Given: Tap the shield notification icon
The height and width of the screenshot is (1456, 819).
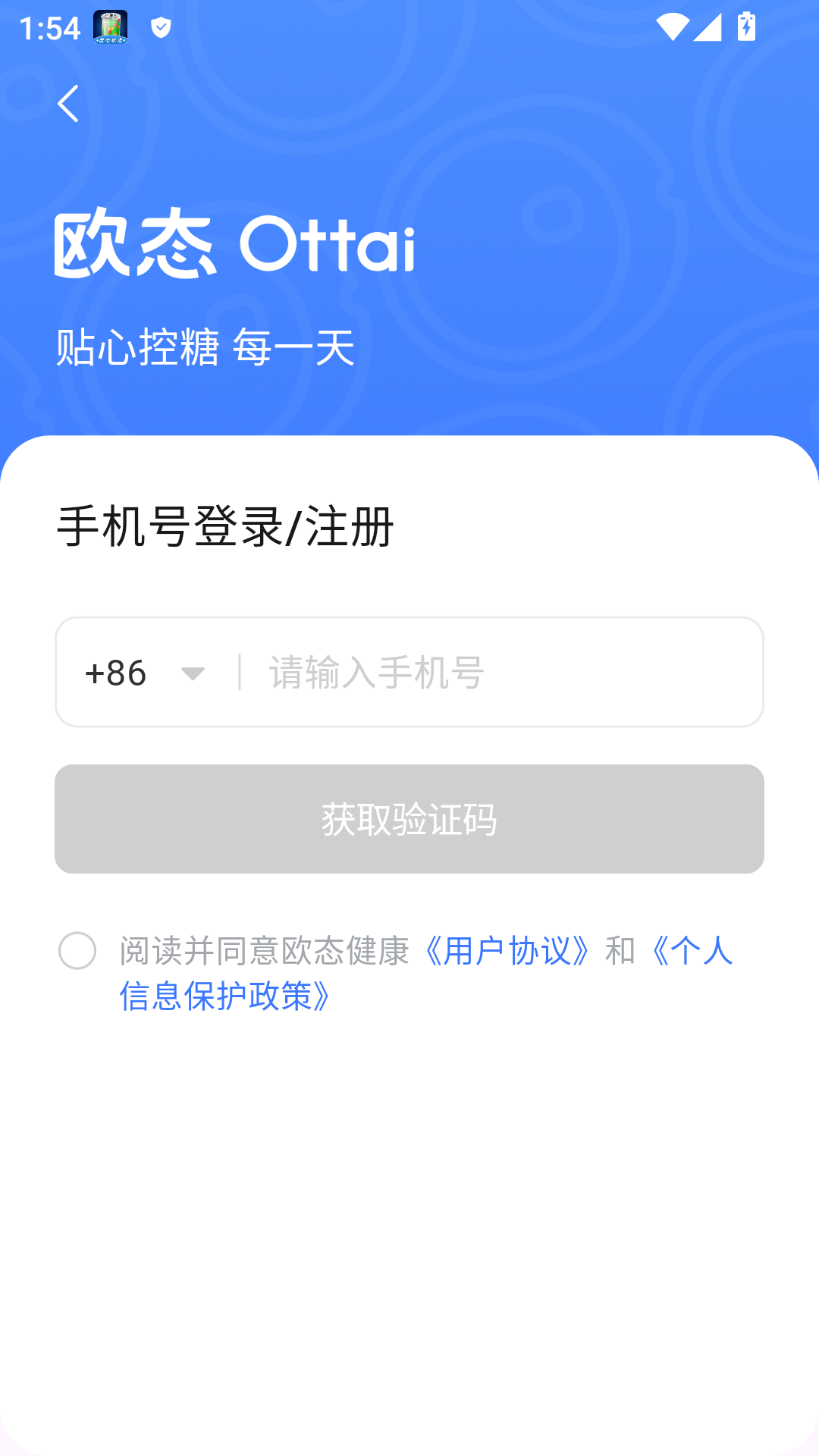Looking at the screenshot, I should 160,27.
